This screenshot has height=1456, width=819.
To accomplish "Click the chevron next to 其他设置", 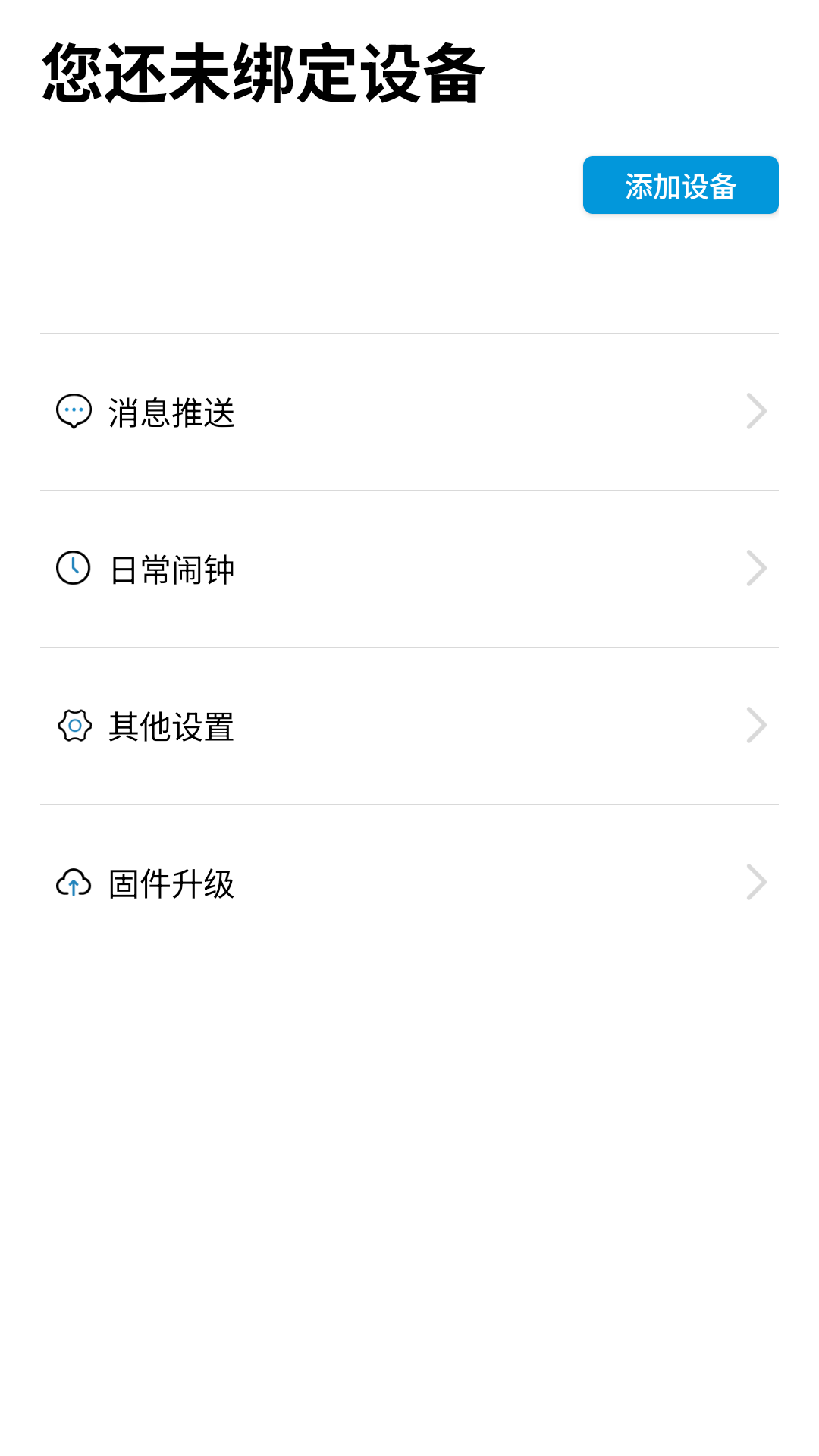I will pos(756,725).
